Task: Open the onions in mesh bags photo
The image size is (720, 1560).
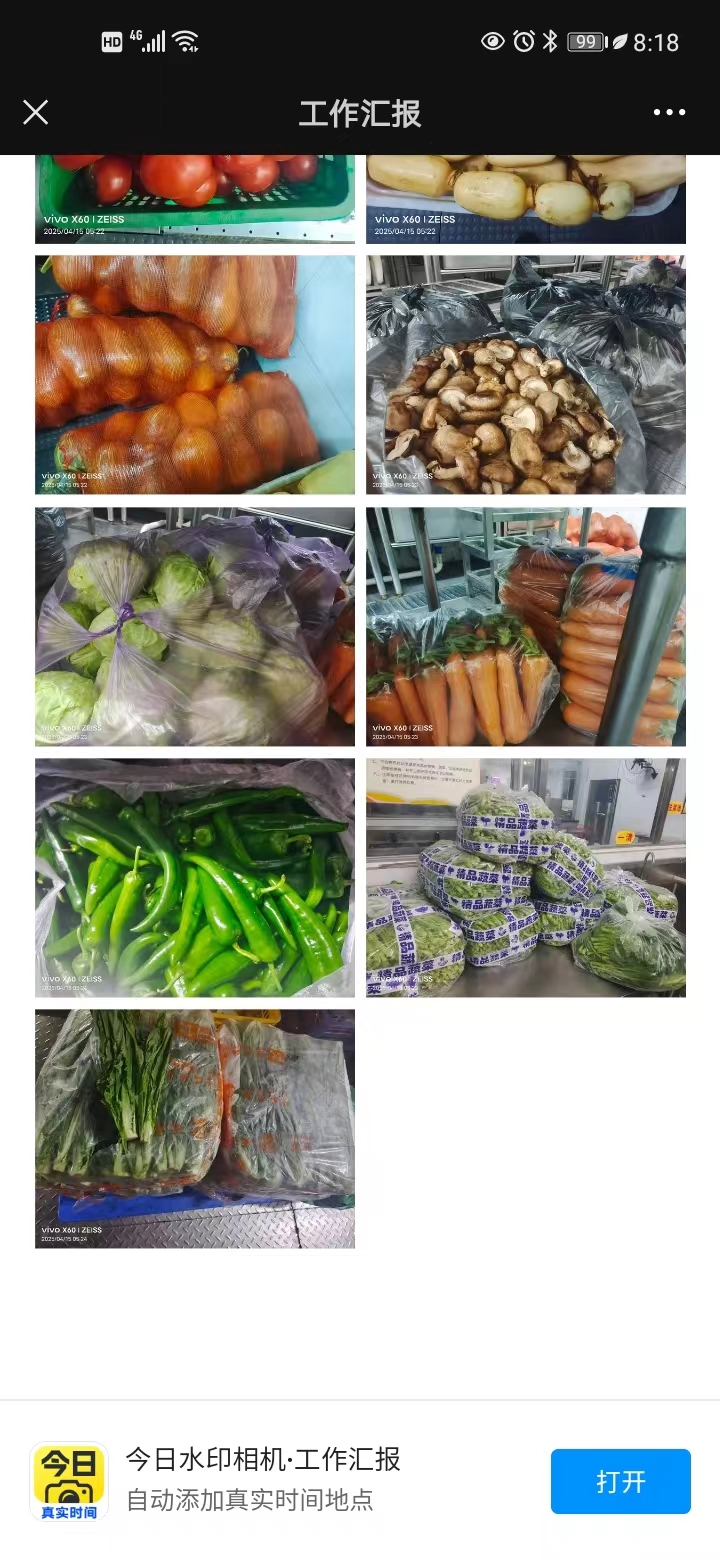Action: click(195, 375)
